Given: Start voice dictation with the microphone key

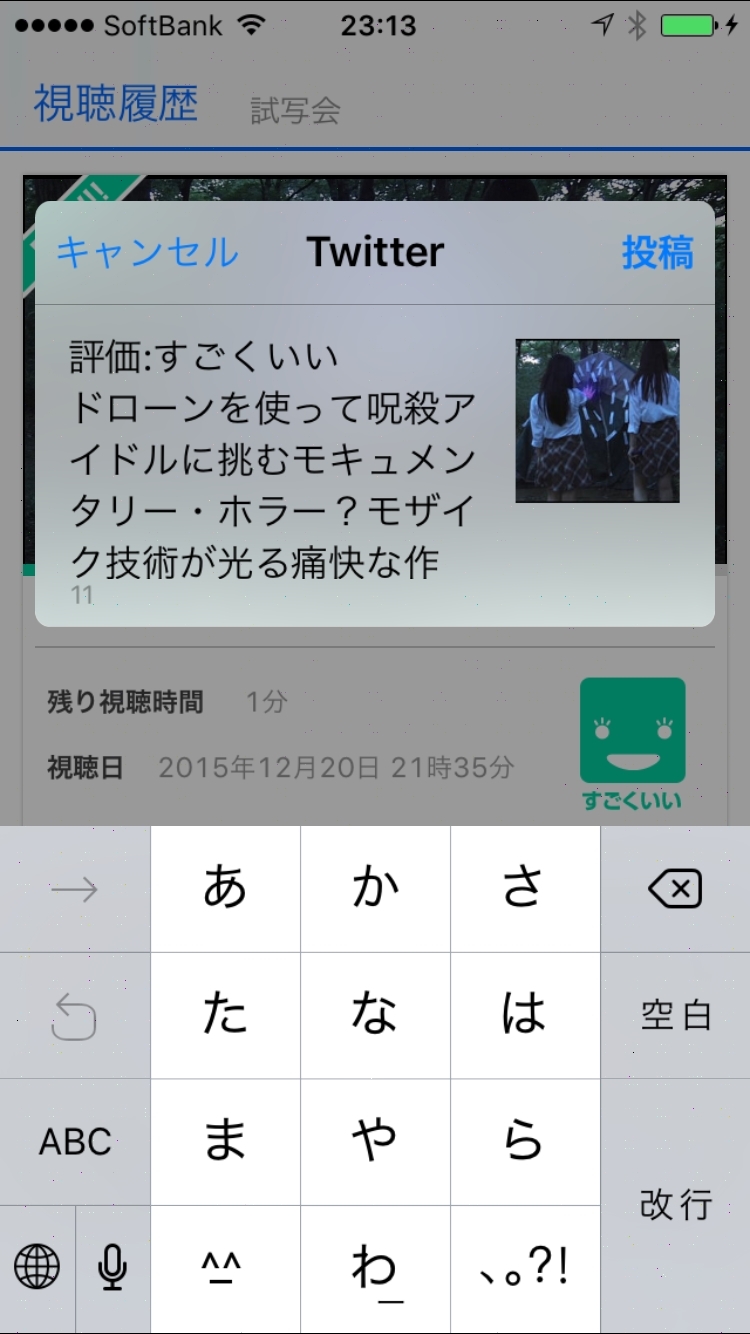Looking at the screenshot, I should click(x=112, y=1269).
